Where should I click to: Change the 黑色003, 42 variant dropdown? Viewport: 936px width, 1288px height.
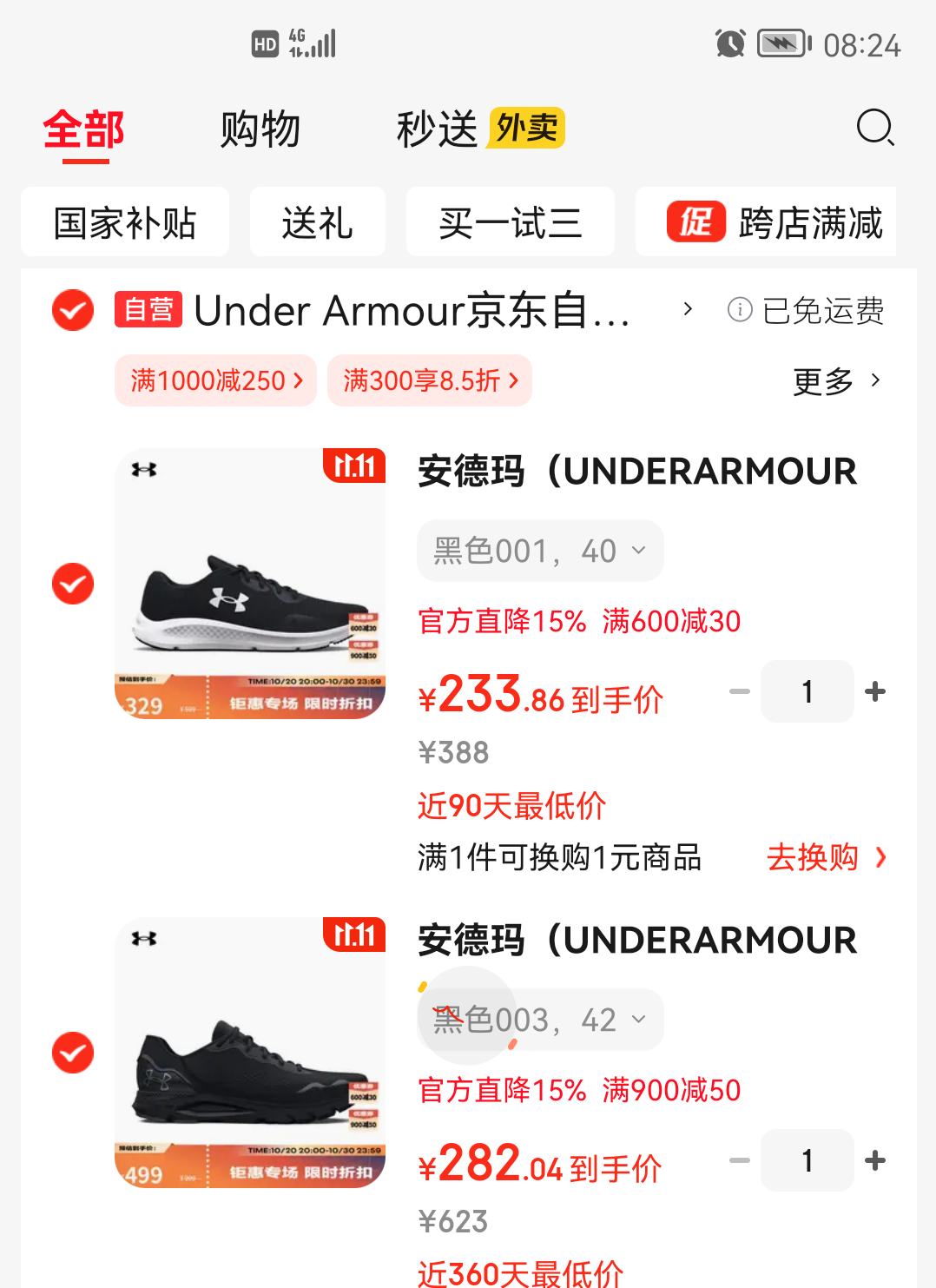540,1020
